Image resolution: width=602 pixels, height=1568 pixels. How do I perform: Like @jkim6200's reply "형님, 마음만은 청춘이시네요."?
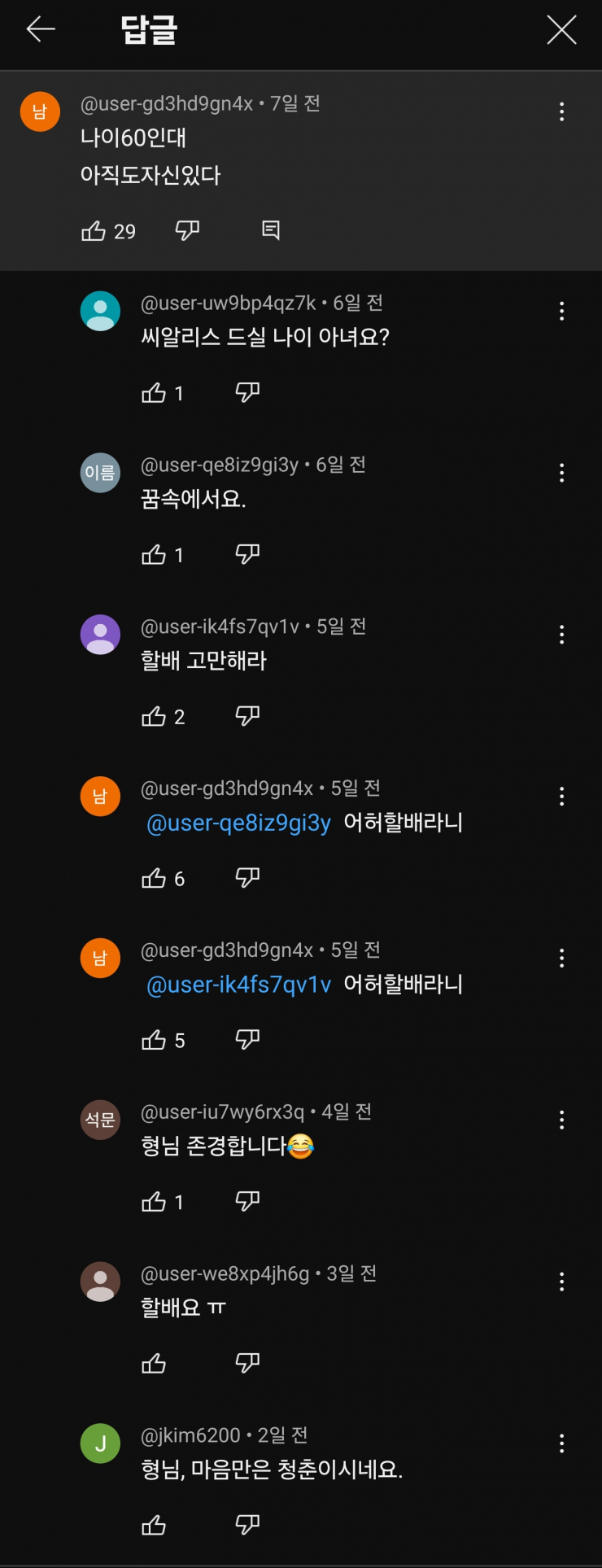(155, 1524)
